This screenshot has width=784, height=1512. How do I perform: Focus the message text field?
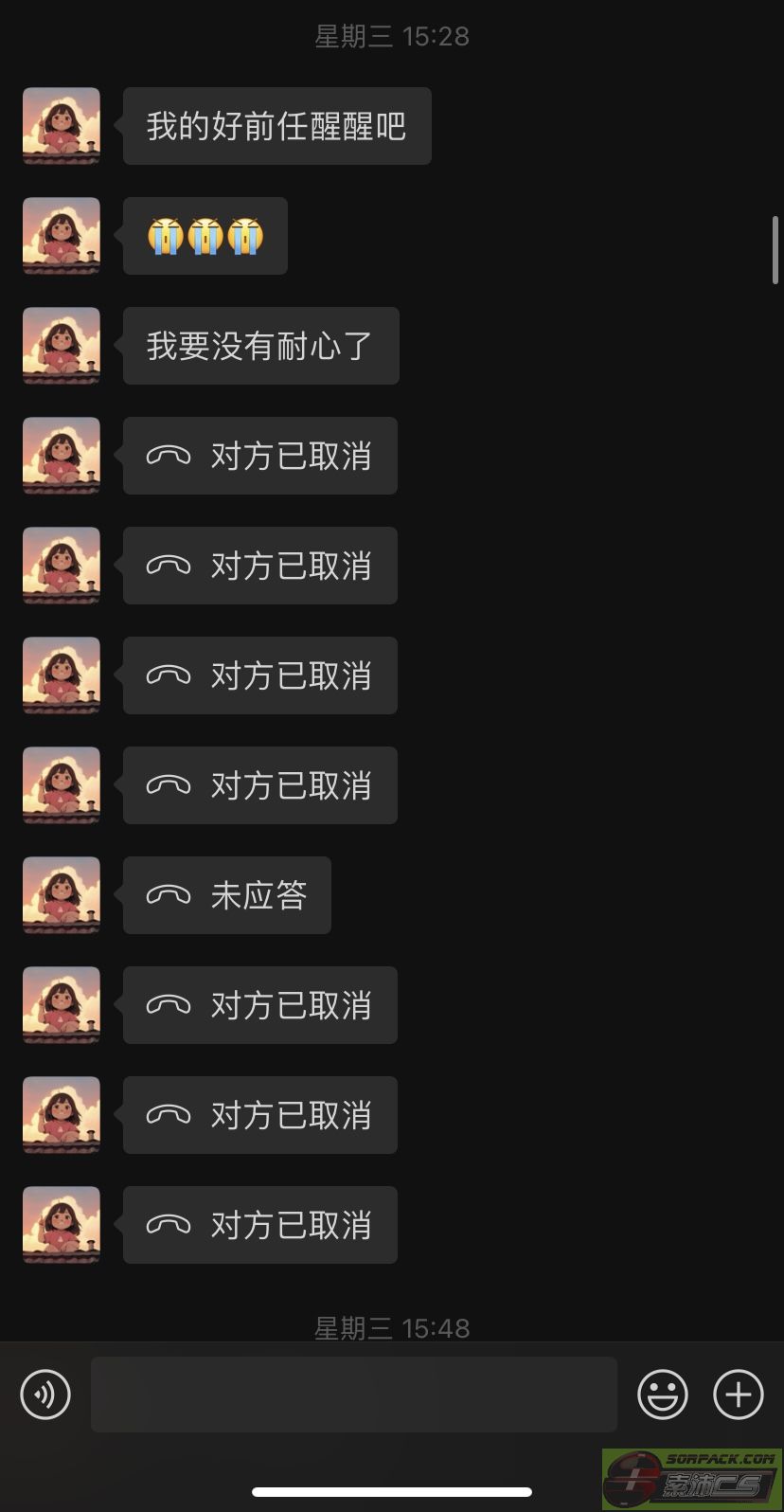point(354,1395)
